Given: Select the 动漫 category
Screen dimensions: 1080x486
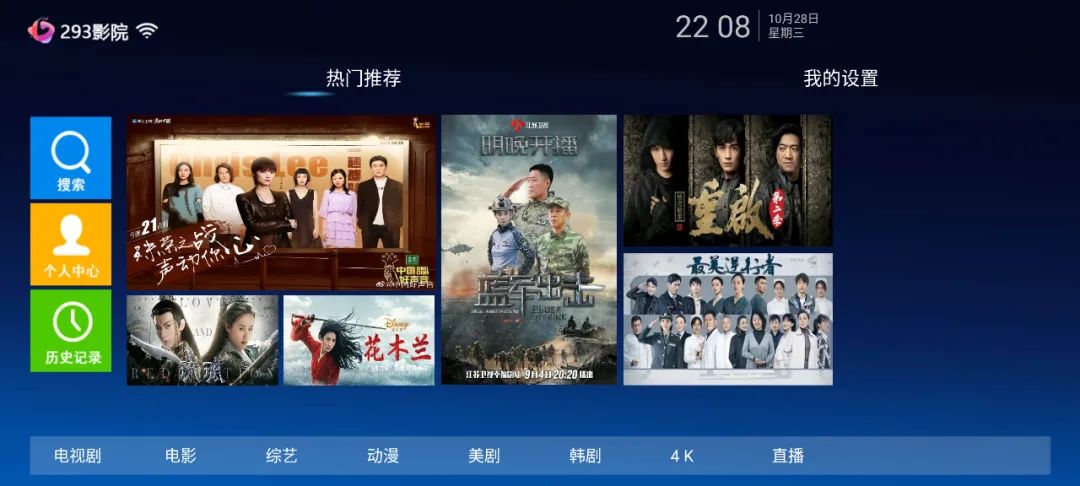Looking at the screenshot, I should pyautogui.click(x=383, y=456).
